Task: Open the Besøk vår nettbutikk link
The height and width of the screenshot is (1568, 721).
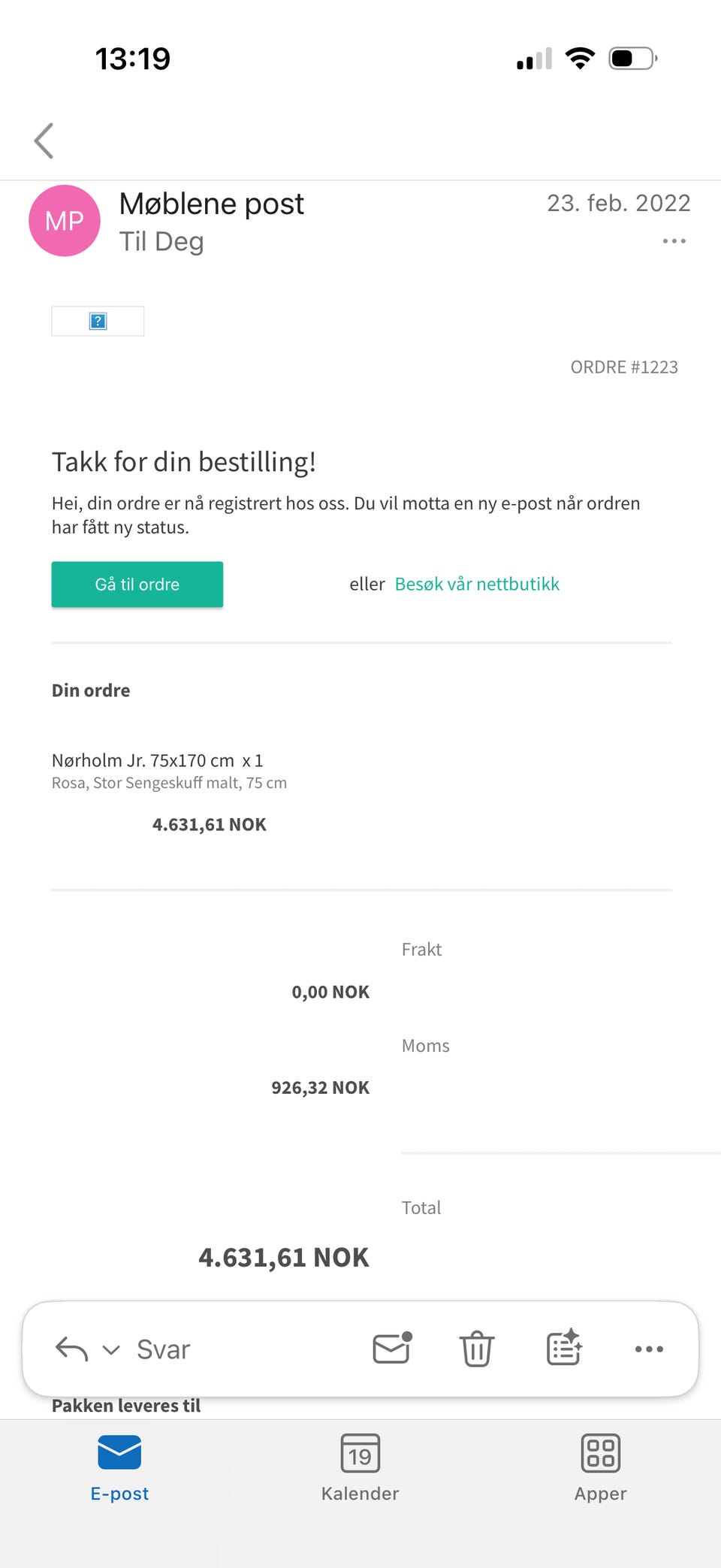Action: [477, 584]
